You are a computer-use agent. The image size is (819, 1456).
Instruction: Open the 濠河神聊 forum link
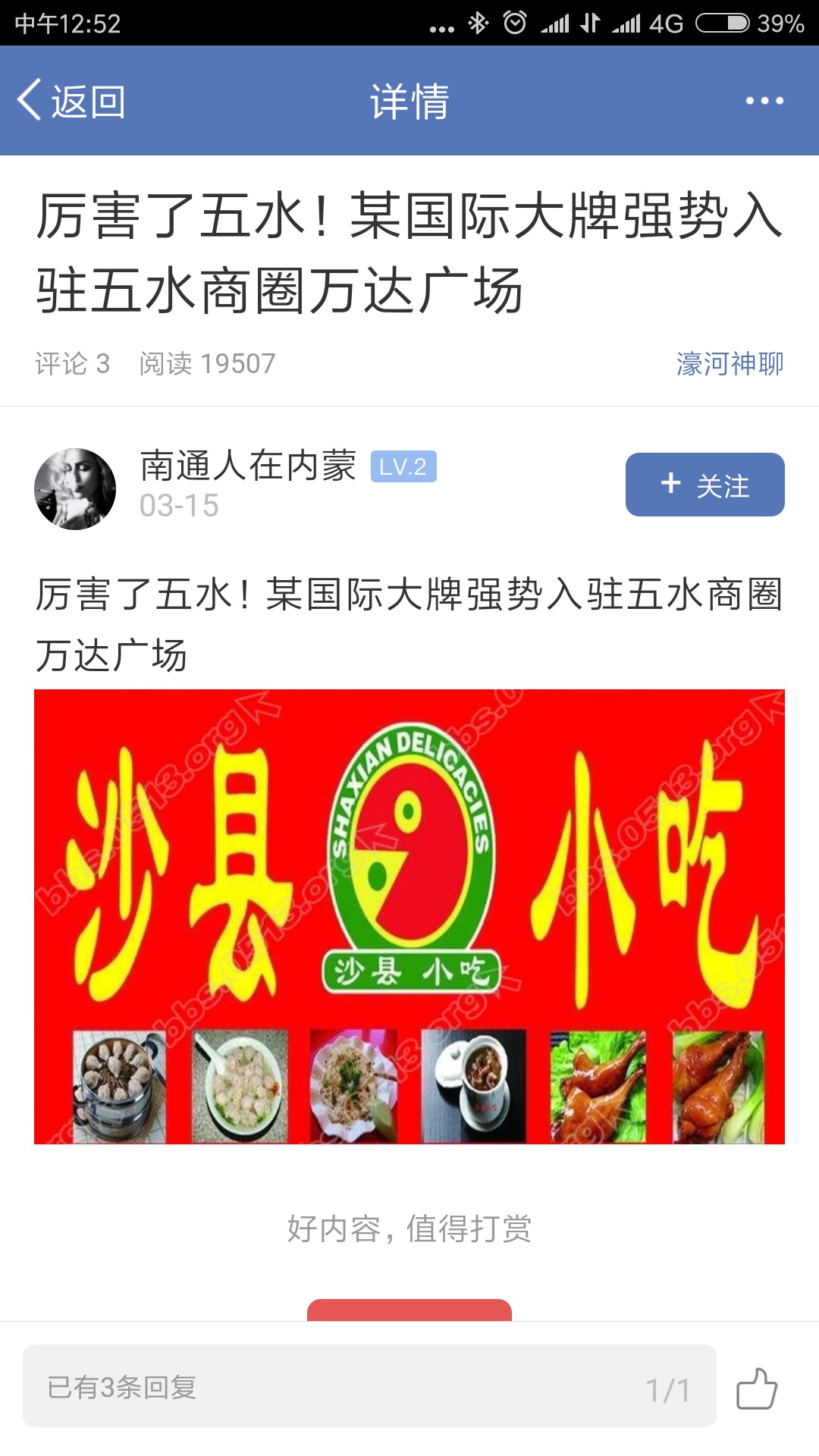click(730, 364)
